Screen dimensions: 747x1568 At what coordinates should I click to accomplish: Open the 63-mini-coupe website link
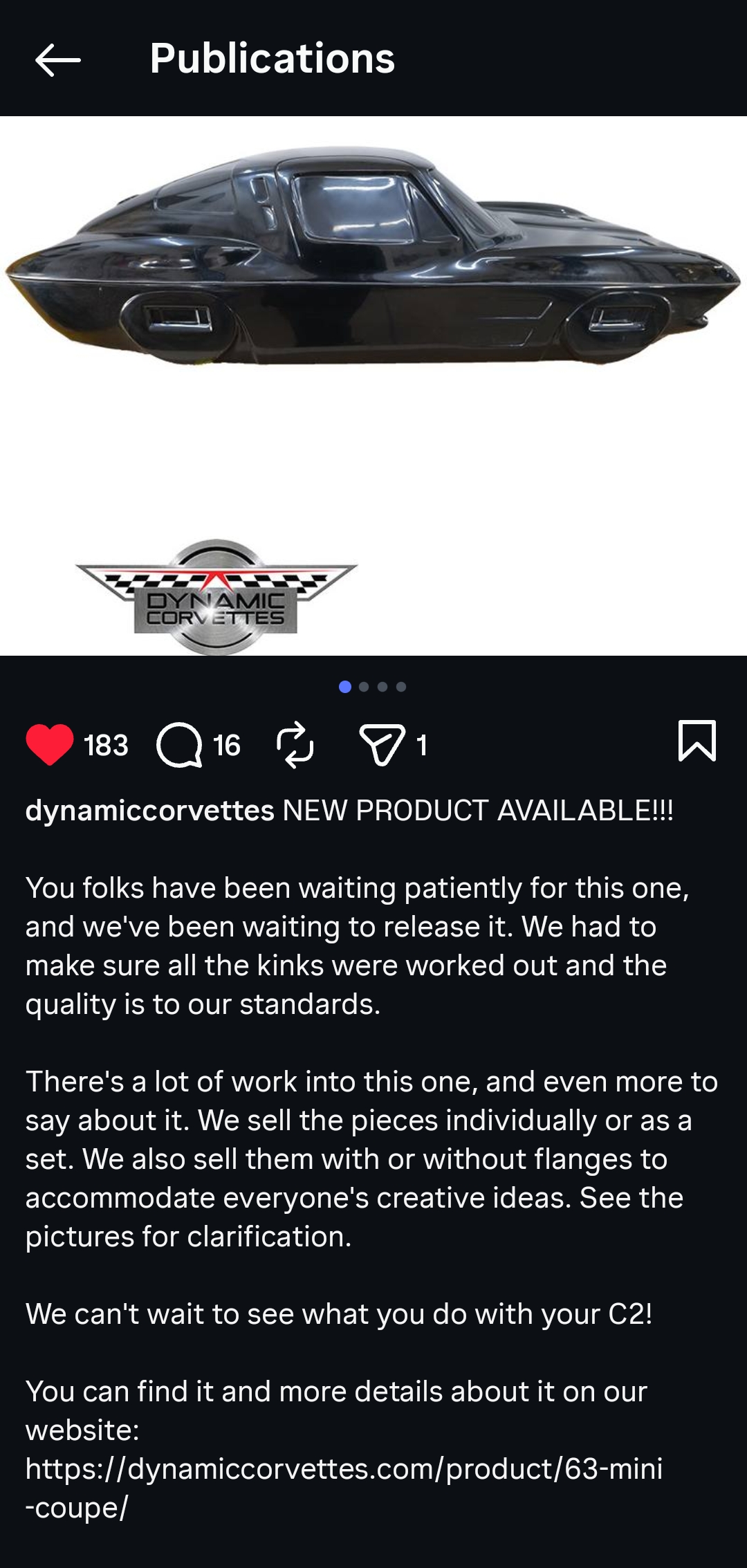click(x=344, y=1469)
